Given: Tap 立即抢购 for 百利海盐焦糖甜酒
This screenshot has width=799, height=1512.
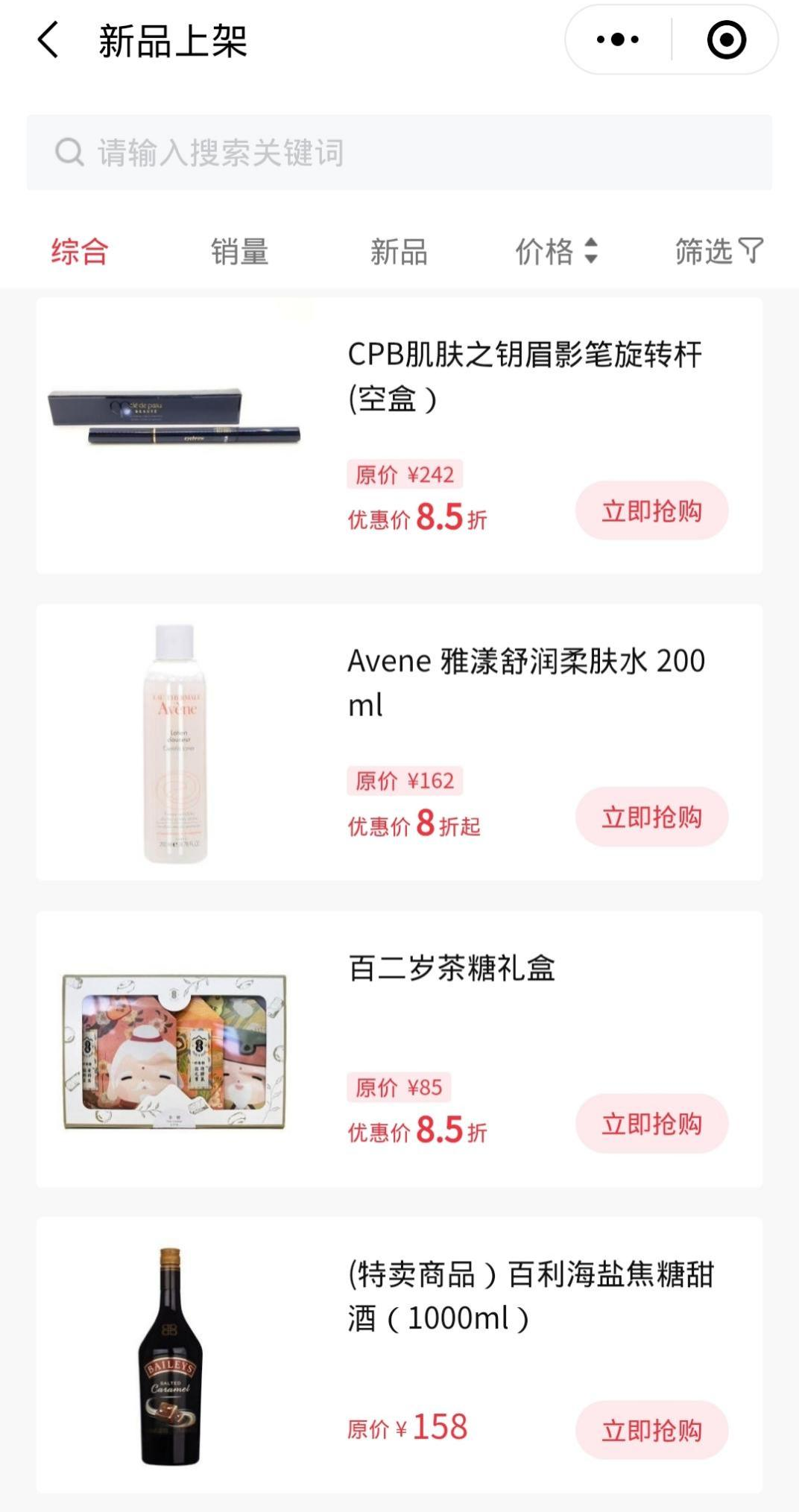Looking at the screenshot, I should point(651,1431).
